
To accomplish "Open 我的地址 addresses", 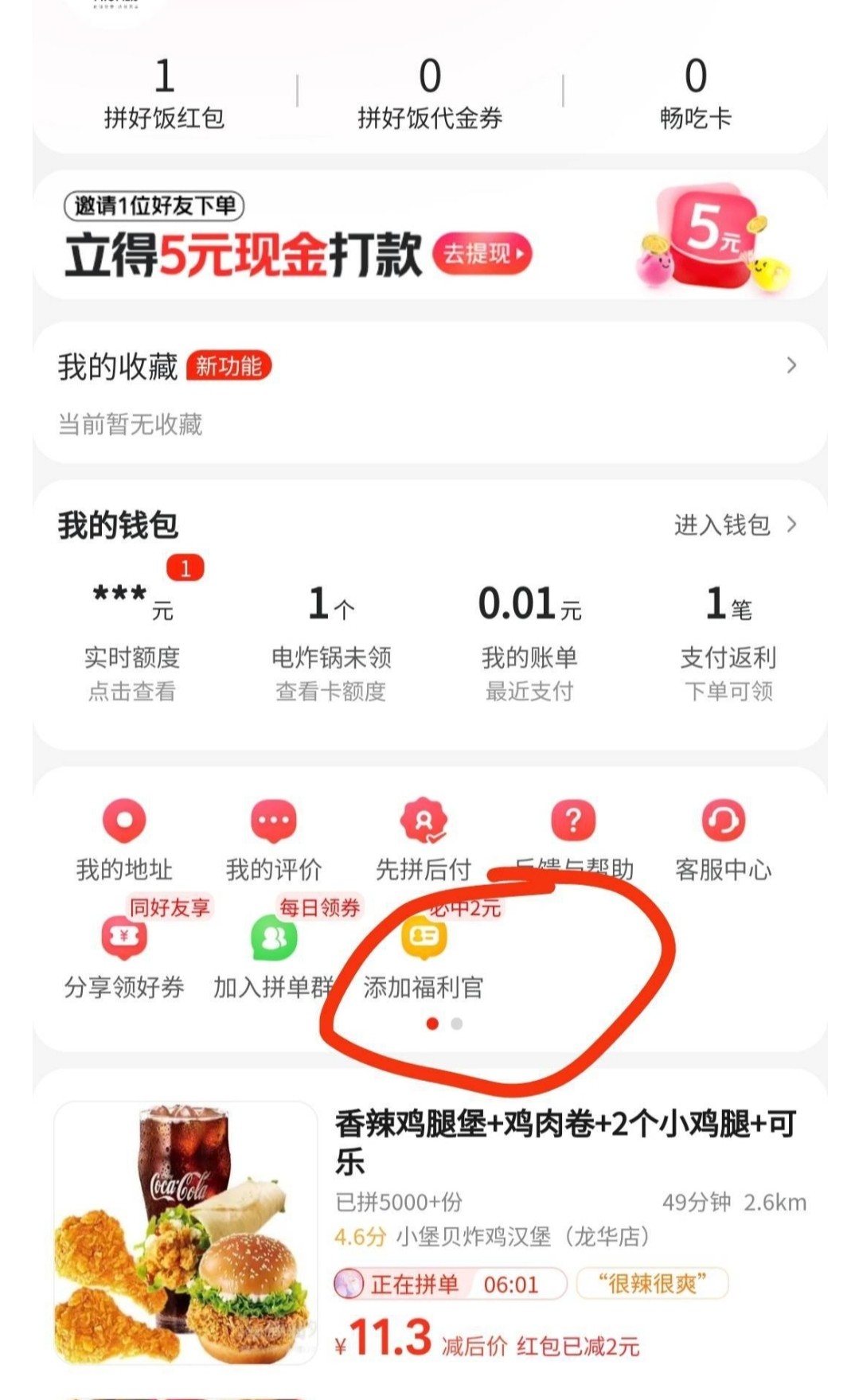I will 124,840.
